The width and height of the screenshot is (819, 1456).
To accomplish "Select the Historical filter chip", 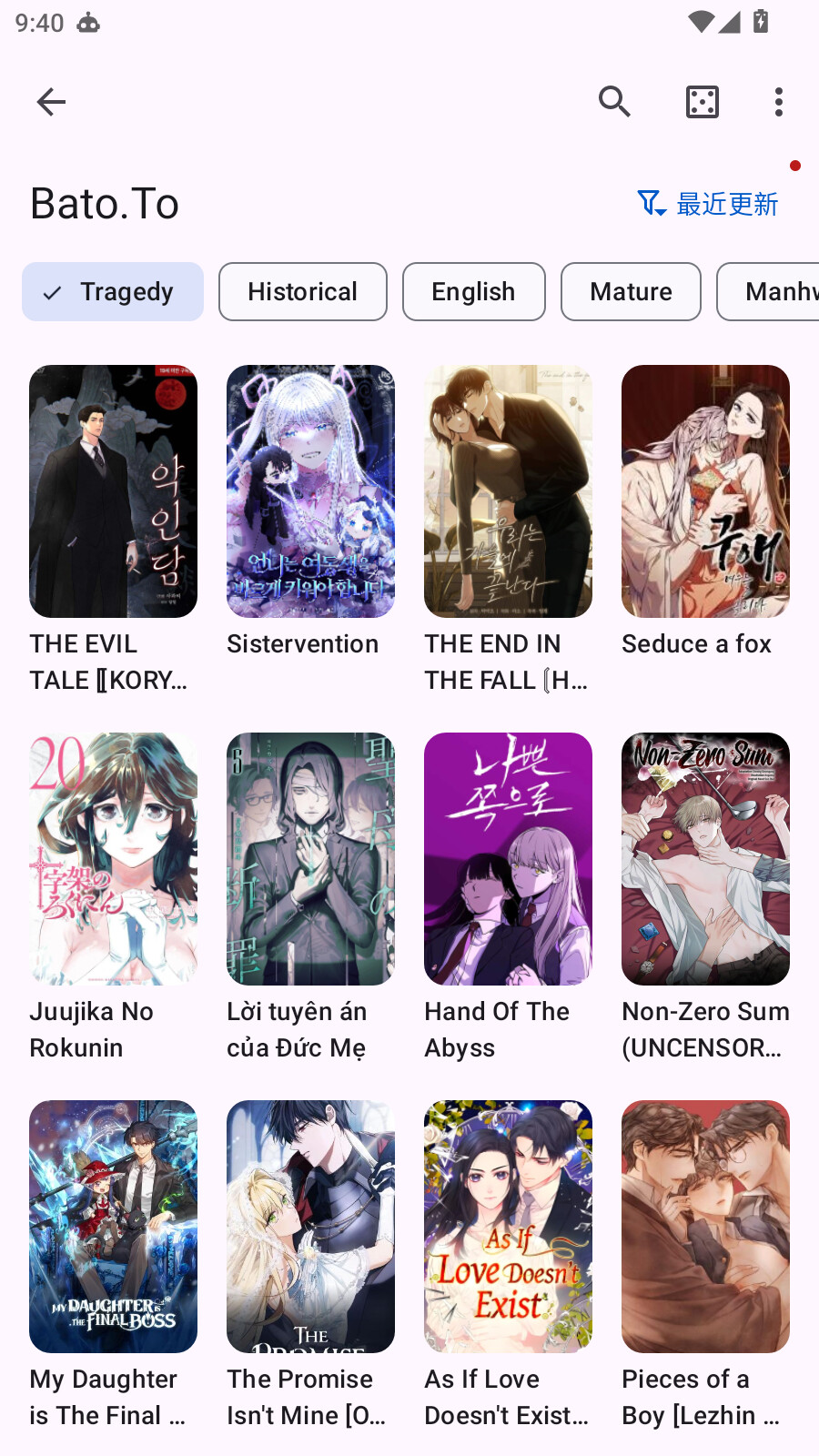I will [302, 292].
